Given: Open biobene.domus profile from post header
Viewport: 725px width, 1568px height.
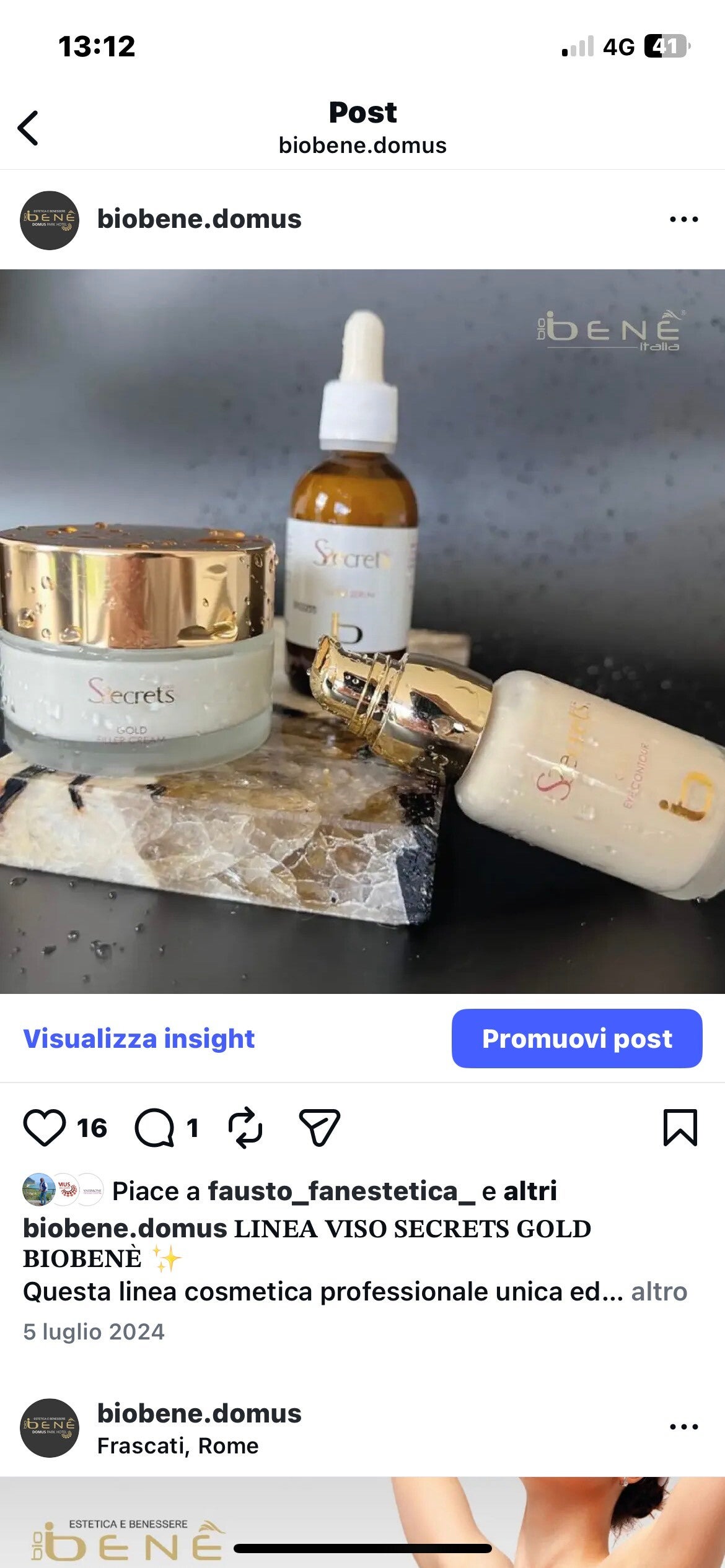Looking at the screenshot, I should click(x=199, y=219).
